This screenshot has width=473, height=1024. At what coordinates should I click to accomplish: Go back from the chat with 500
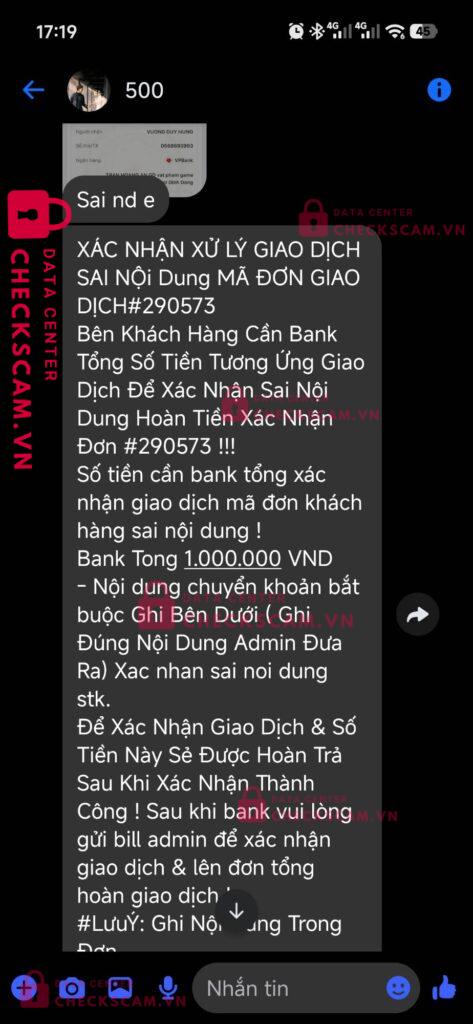pyautogui.click(x=33, y=90)
